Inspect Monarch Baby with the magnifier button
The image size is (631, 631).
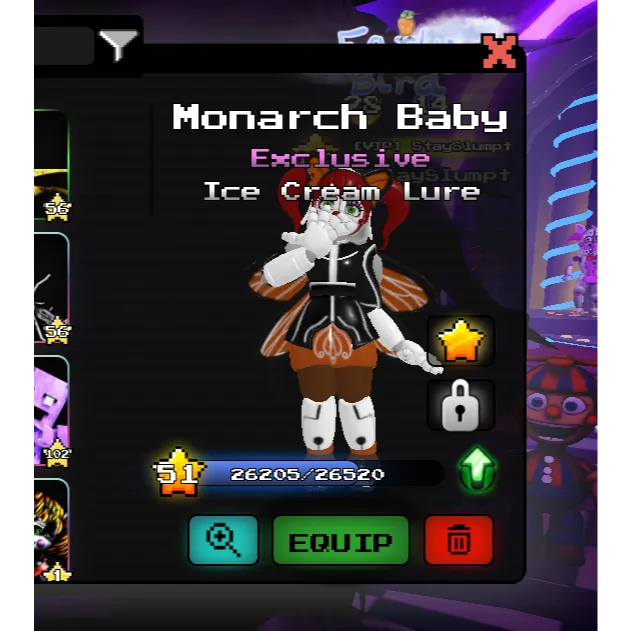223,540
